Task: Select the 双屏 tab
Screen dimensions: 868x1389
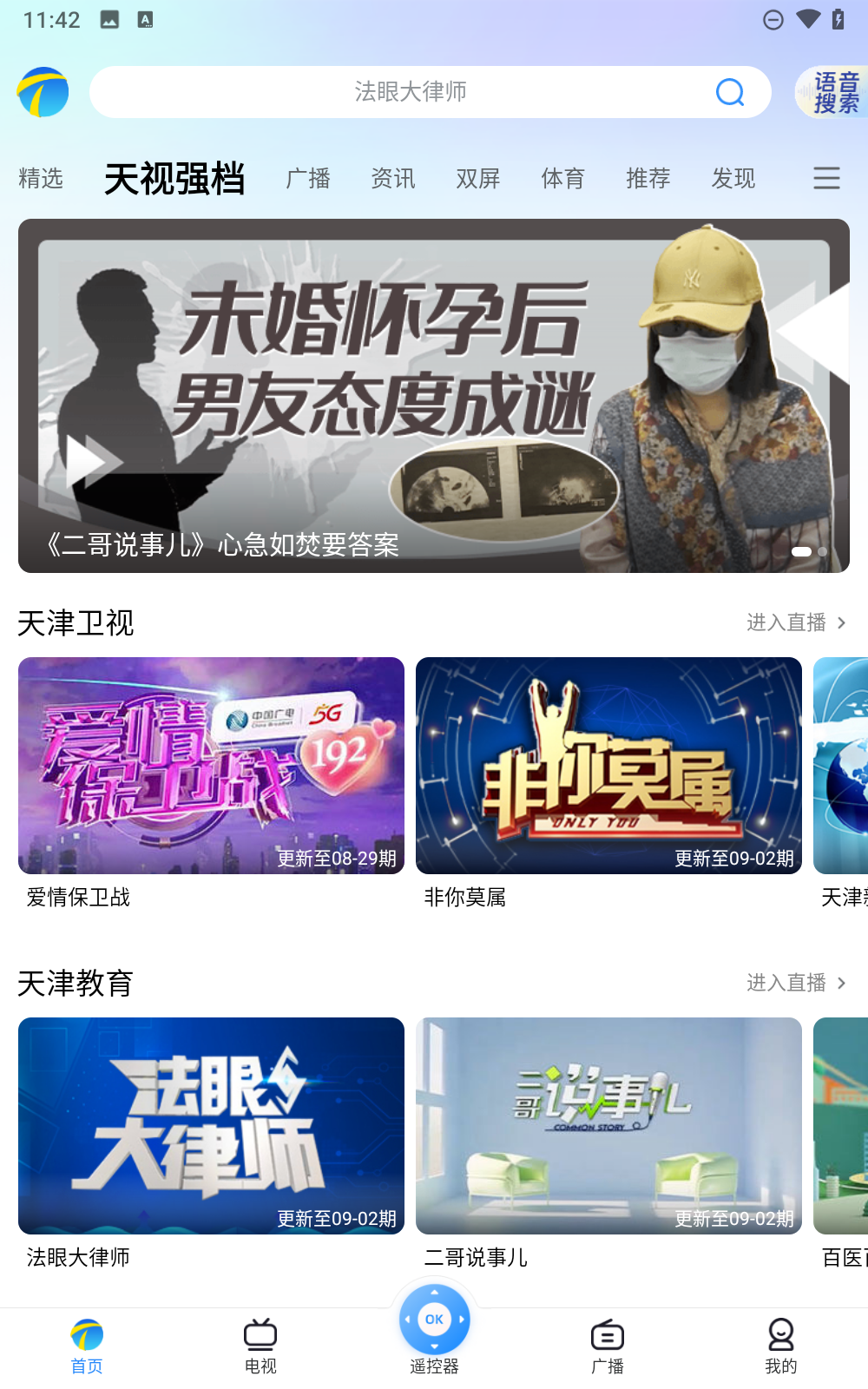Action: (478, 179)
